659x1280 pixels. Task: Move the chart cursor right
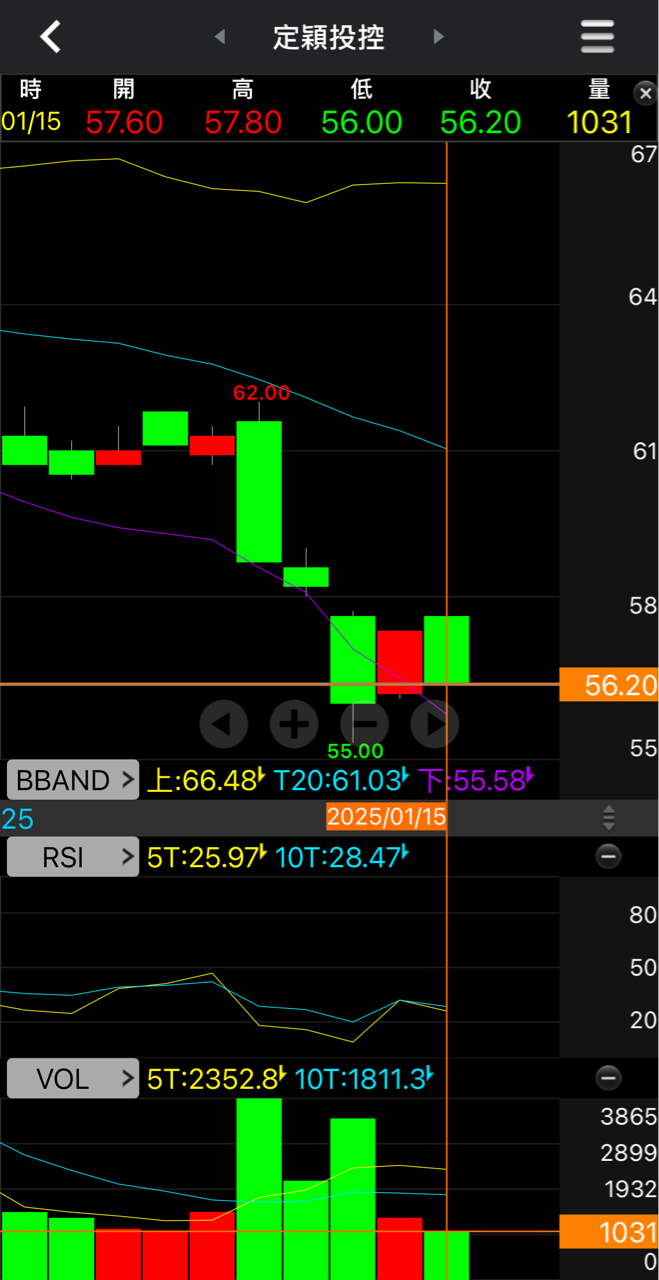[435, 724]
